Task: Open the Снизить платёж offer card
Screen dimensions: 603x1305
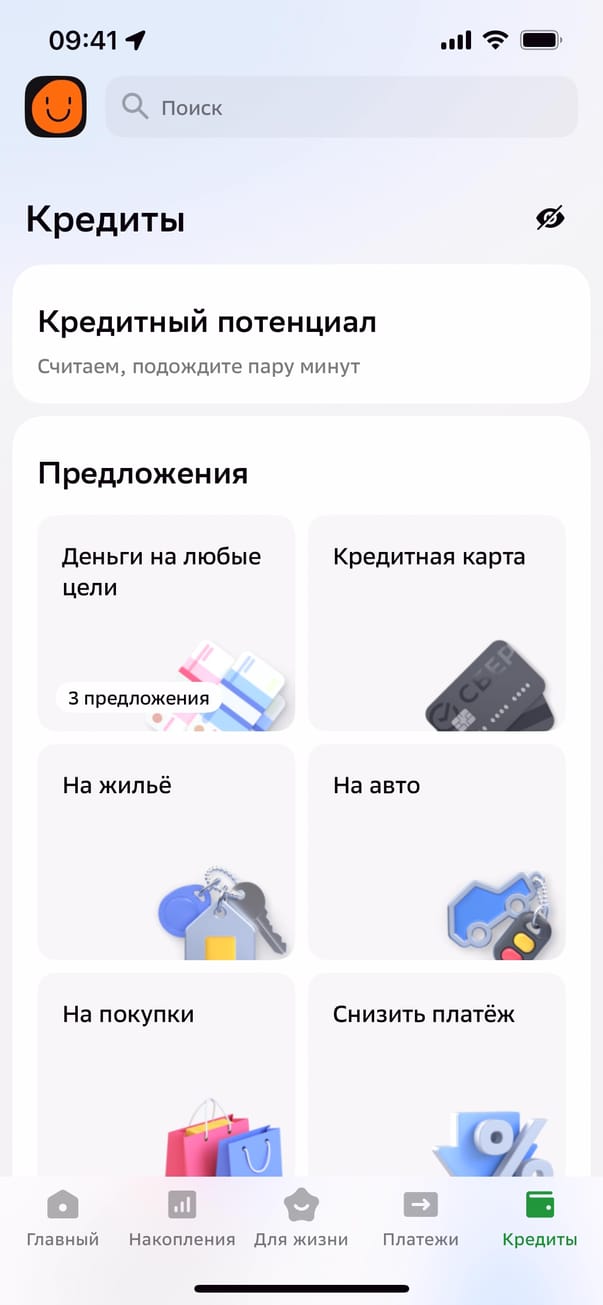Action: pyautogui.click(x=436, y=1075)
